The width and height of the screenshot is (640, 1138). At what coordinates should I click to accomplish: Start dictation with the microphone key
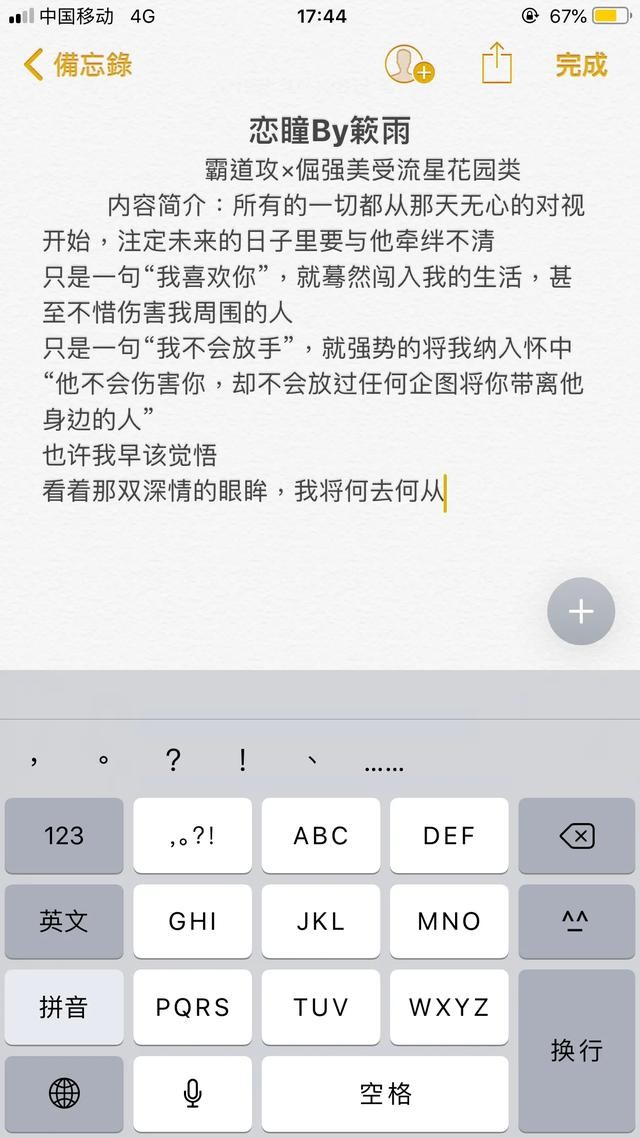click(x=193, y=1093)
